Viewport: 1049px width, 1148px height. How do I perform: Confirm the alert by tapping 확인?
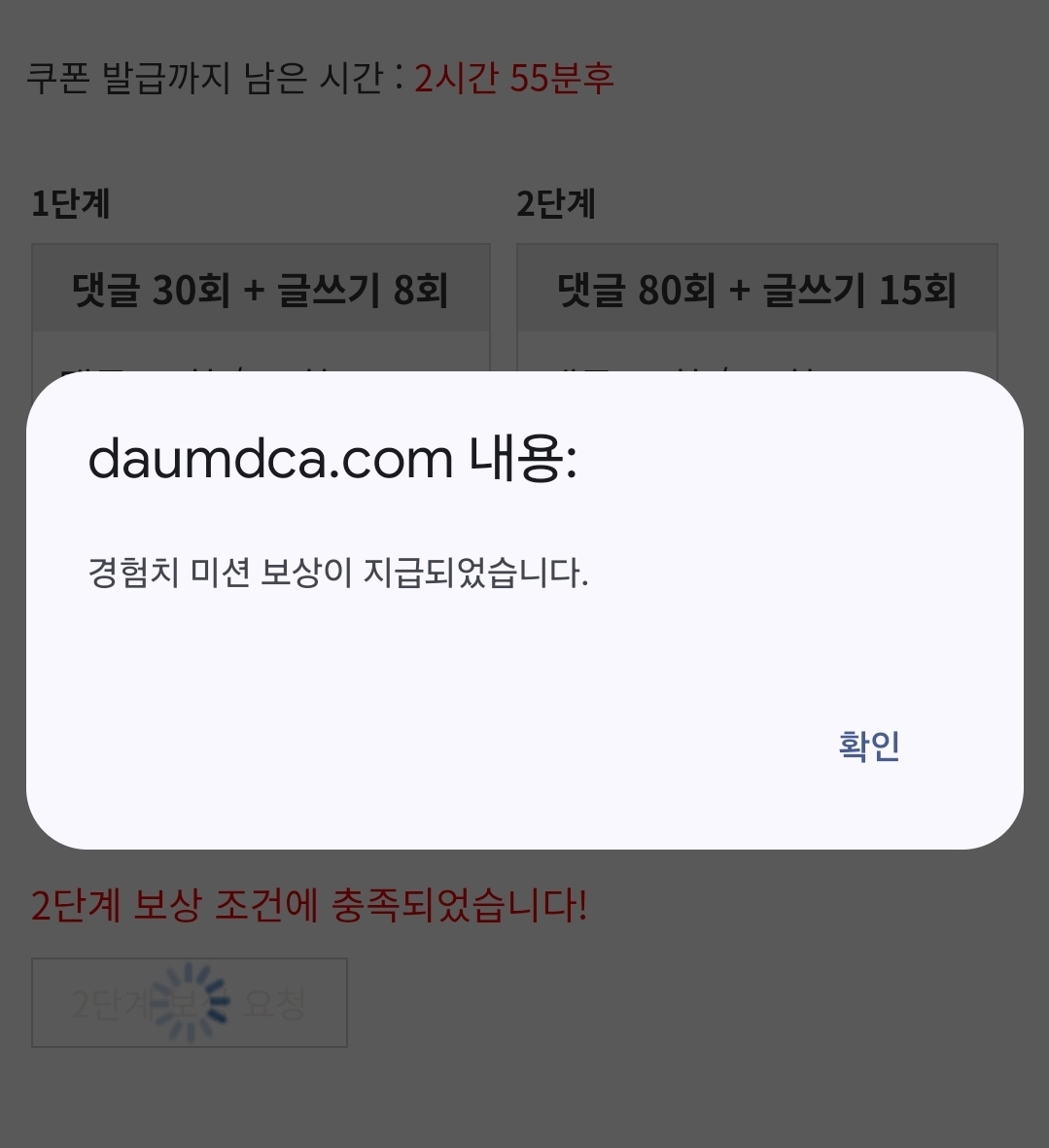point(868,747)
